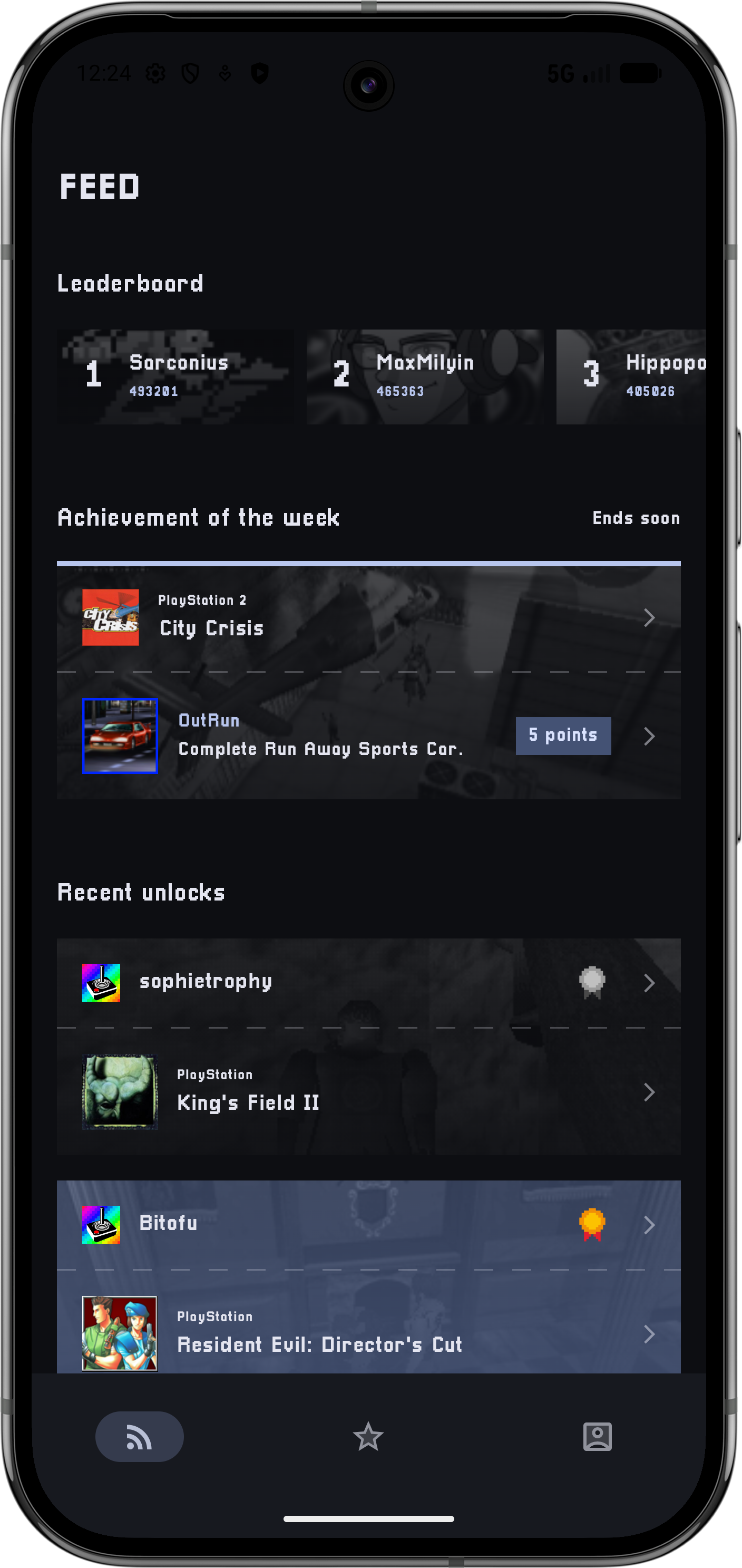Select the feed tab
This screenshot has height=1568, width=742.
coord(139,1437)
